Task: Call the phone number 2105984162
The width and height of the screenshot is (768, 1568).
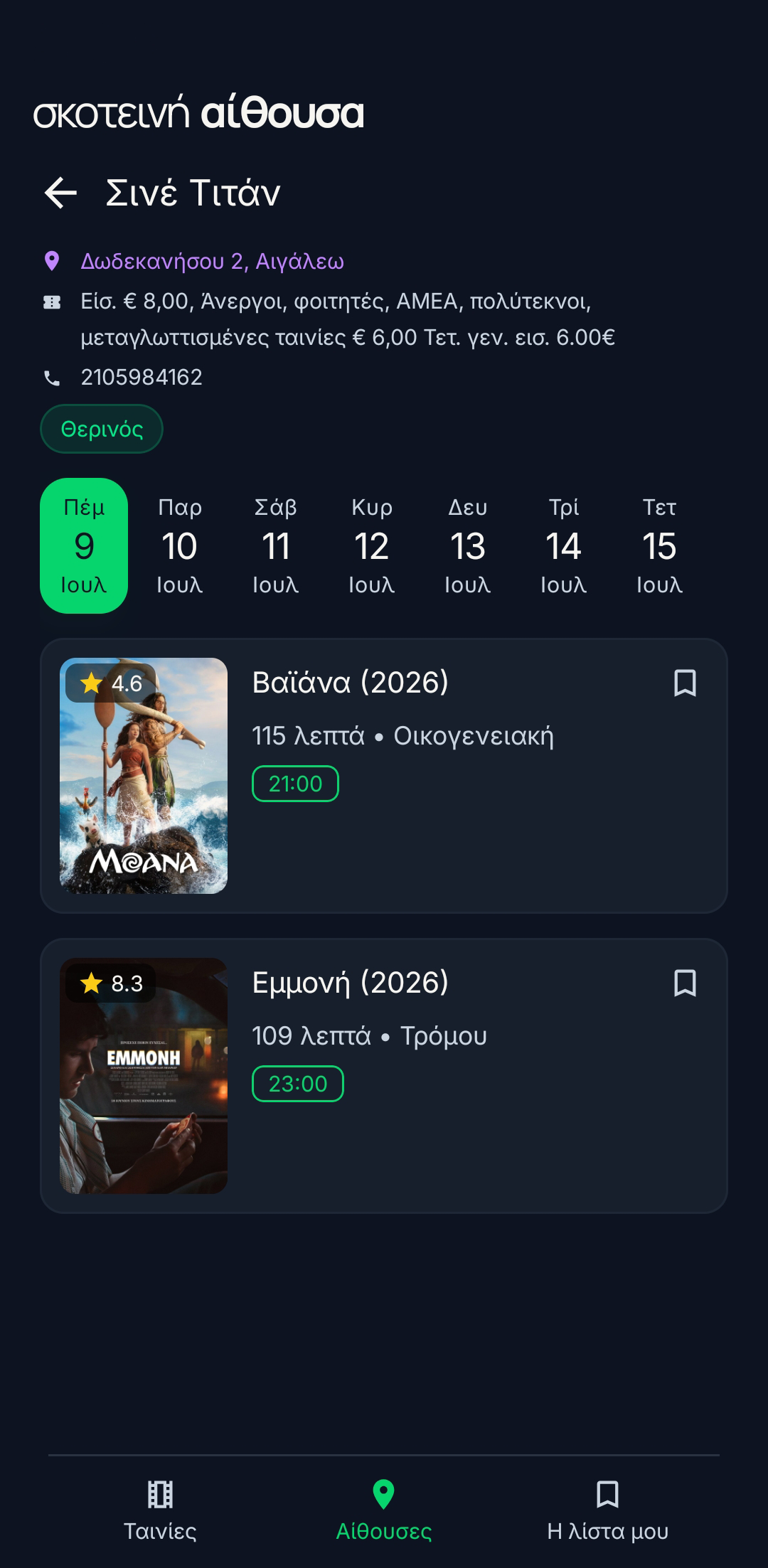Action: (x=142, y=377)
